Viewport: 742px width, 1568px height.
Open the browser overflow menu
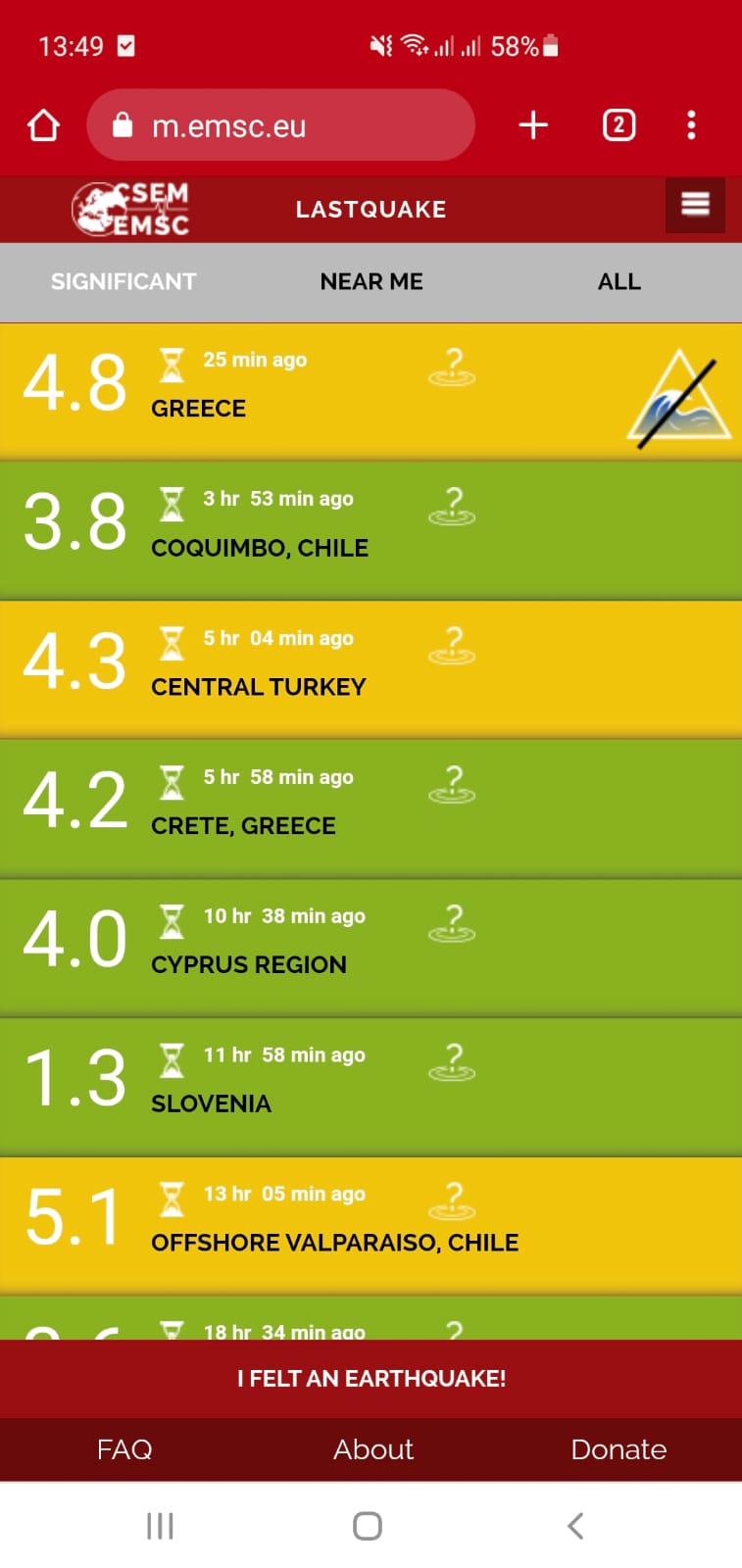691,125
